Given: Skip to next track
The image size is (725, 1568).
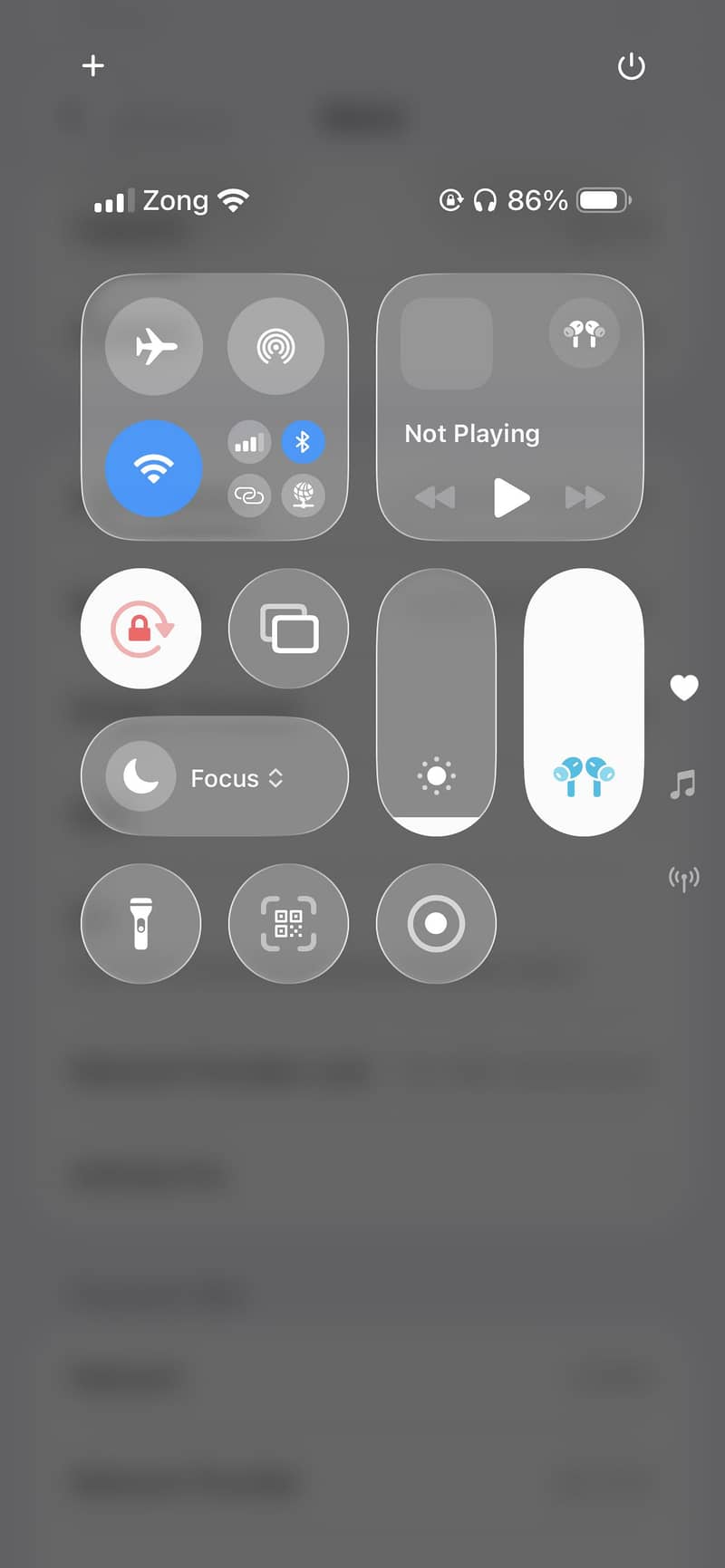Looking at the screenshot, I should pyautogui.click(x=585, y=497).
